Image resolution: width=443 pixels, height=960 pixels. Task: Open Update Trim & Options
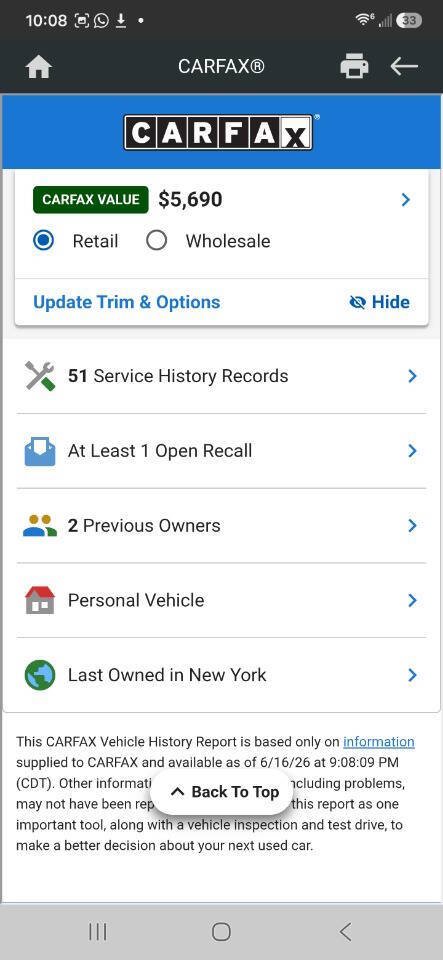(x=127, y=302)
